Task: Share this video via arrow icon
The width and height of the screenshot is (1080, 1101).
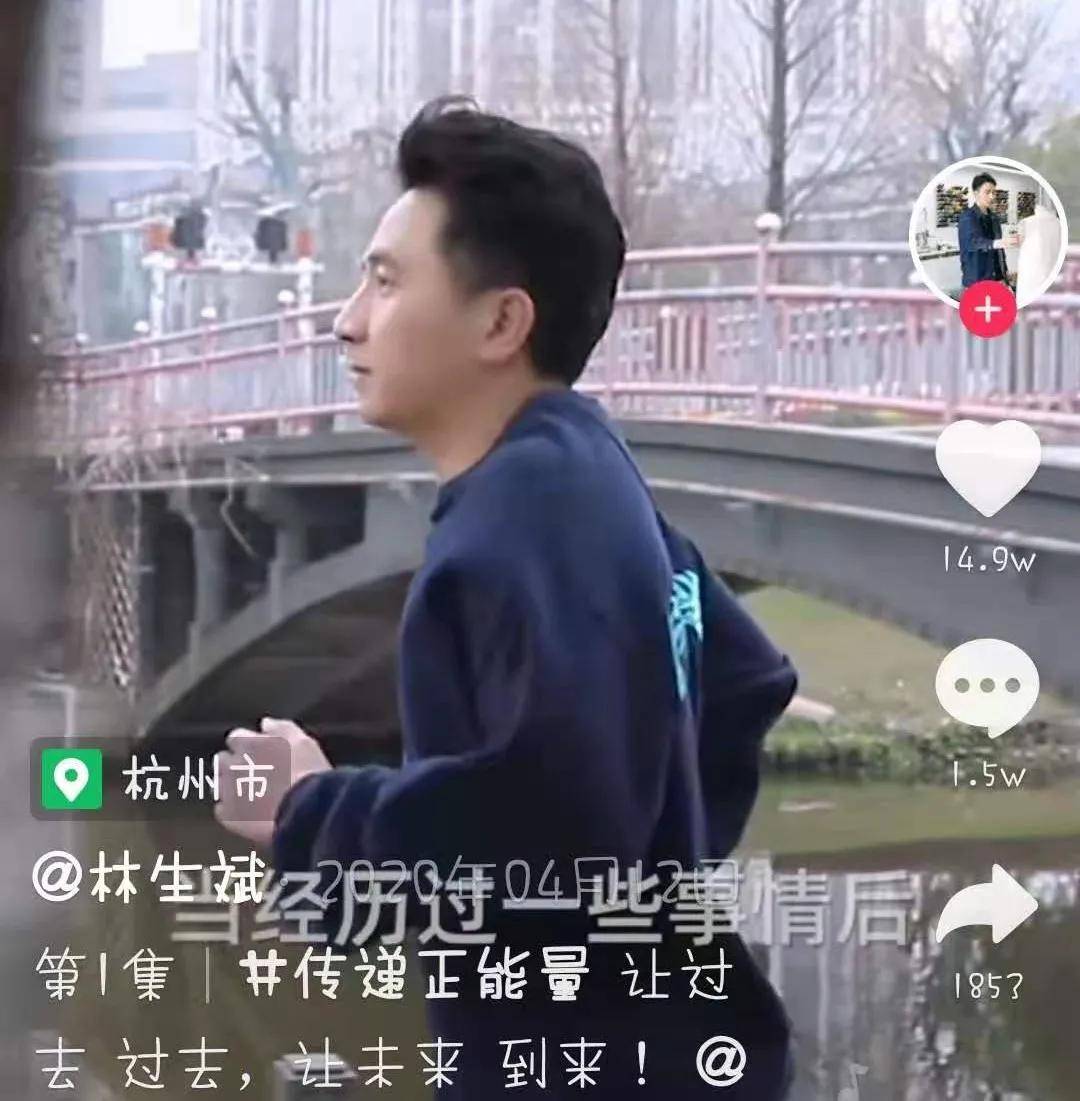Action: coord(987,905)
